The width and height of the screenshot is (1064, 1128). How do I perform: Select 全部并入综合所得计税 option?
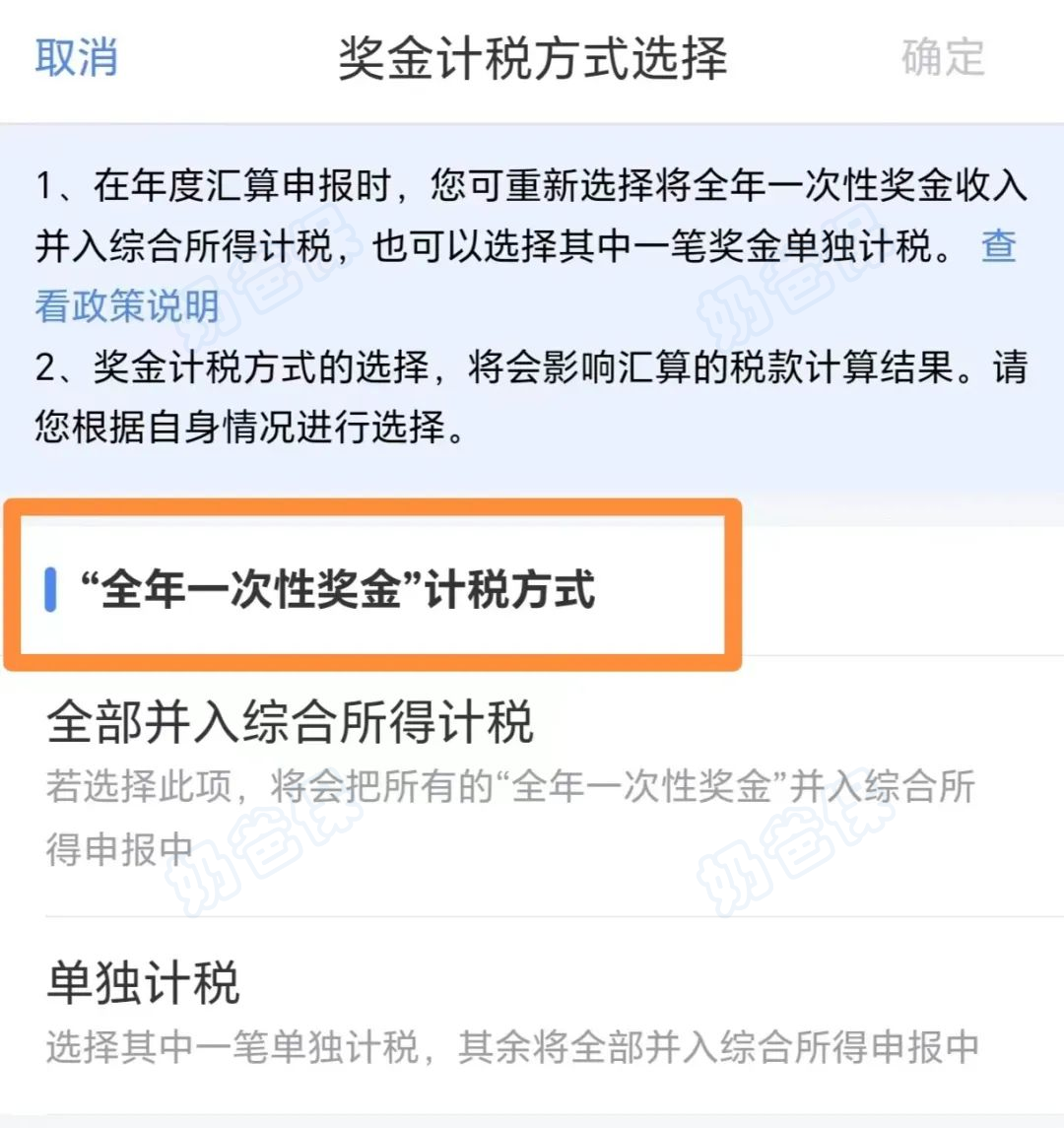point(290,722)
